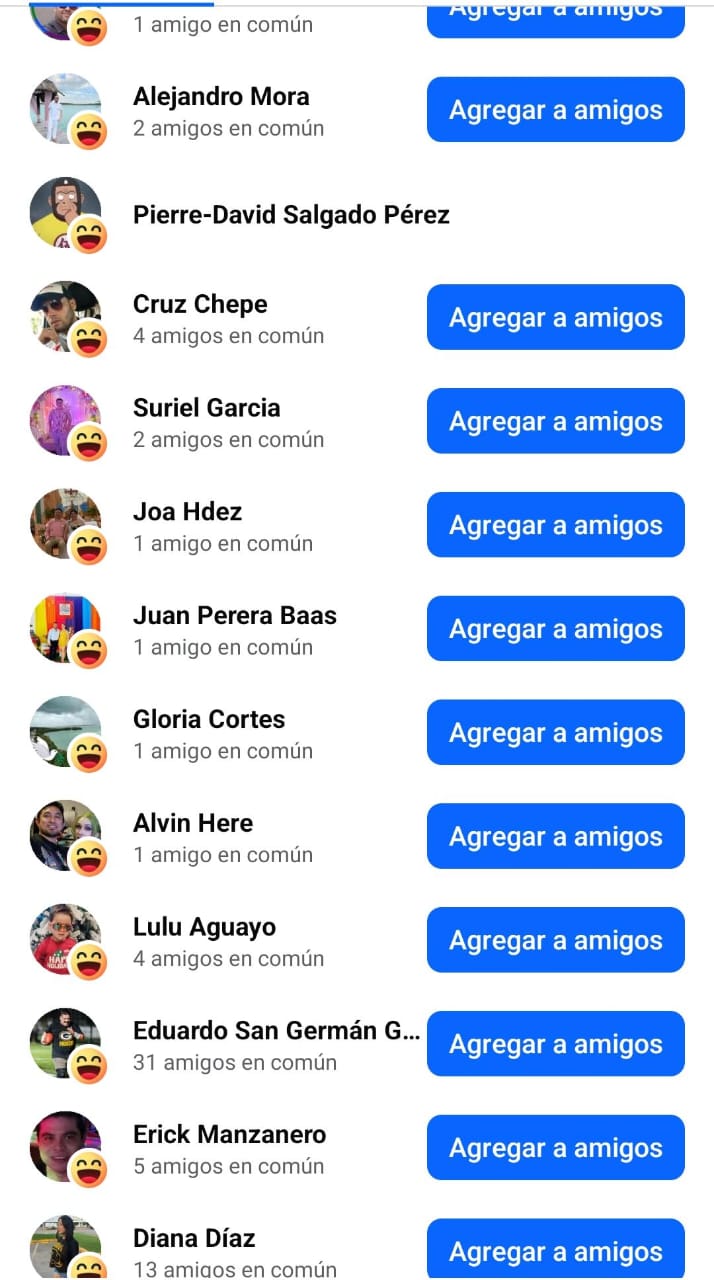View Gloria Cortes's profile
The height and width of the screenshot is (1280, 714).
click(209, 719)
